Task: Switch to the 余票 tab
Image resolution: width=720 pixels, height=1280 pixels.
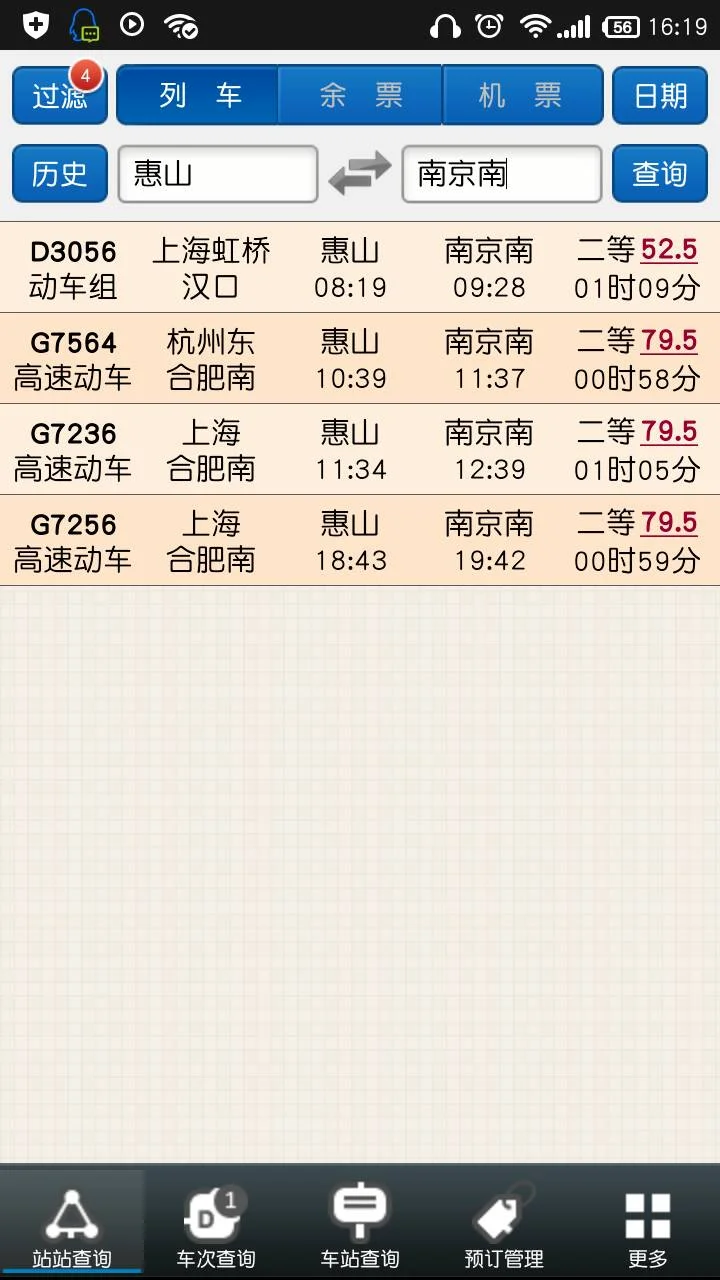Action: pos(359,94)
